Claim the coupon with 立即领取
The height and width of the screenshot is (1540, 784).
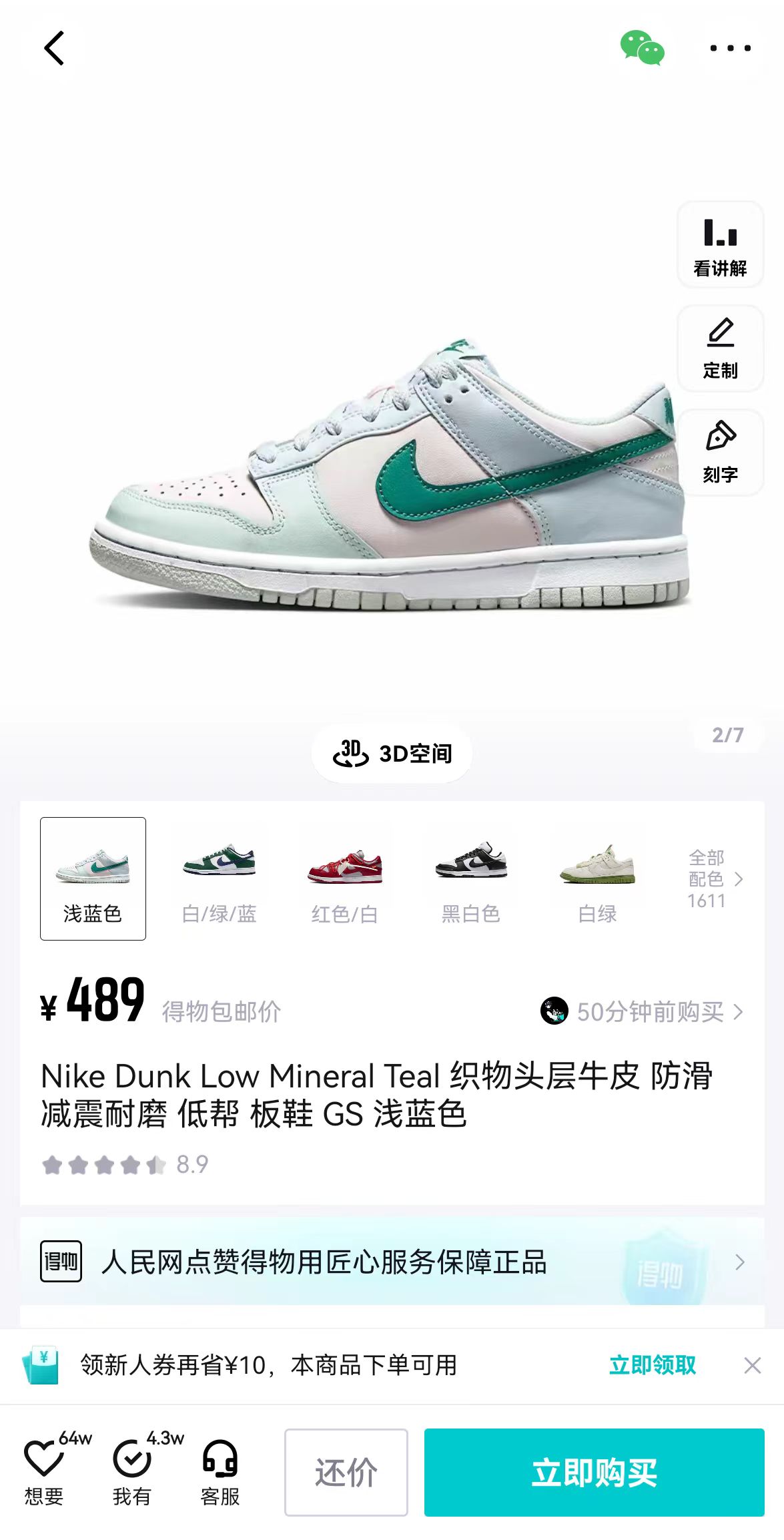653,1365
